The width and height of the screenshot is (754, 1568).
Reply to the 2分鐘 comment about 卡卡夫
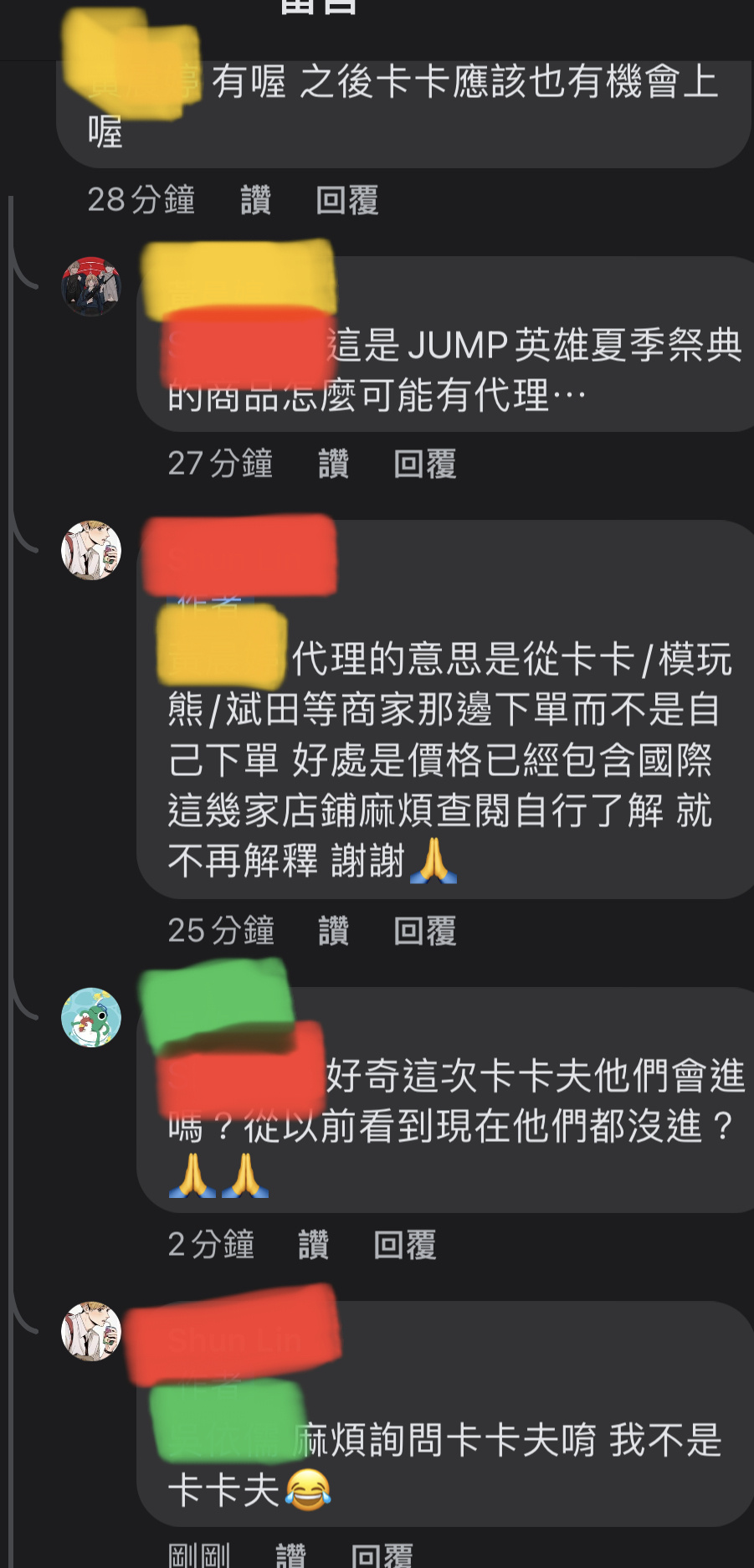(x=404, y=1244)
